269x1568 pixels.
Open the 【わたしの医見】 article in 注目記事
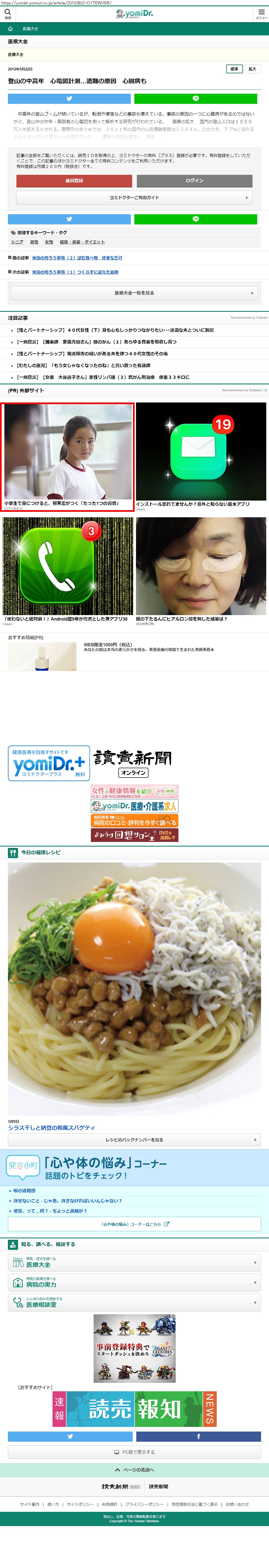point(83,365)
